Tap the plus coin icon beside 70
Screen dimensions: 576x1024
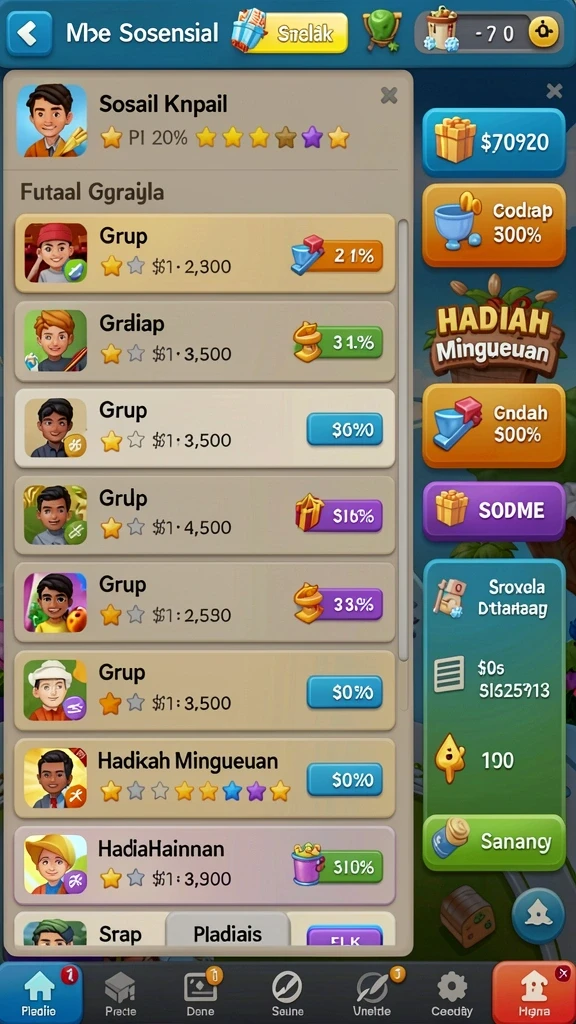543,31
